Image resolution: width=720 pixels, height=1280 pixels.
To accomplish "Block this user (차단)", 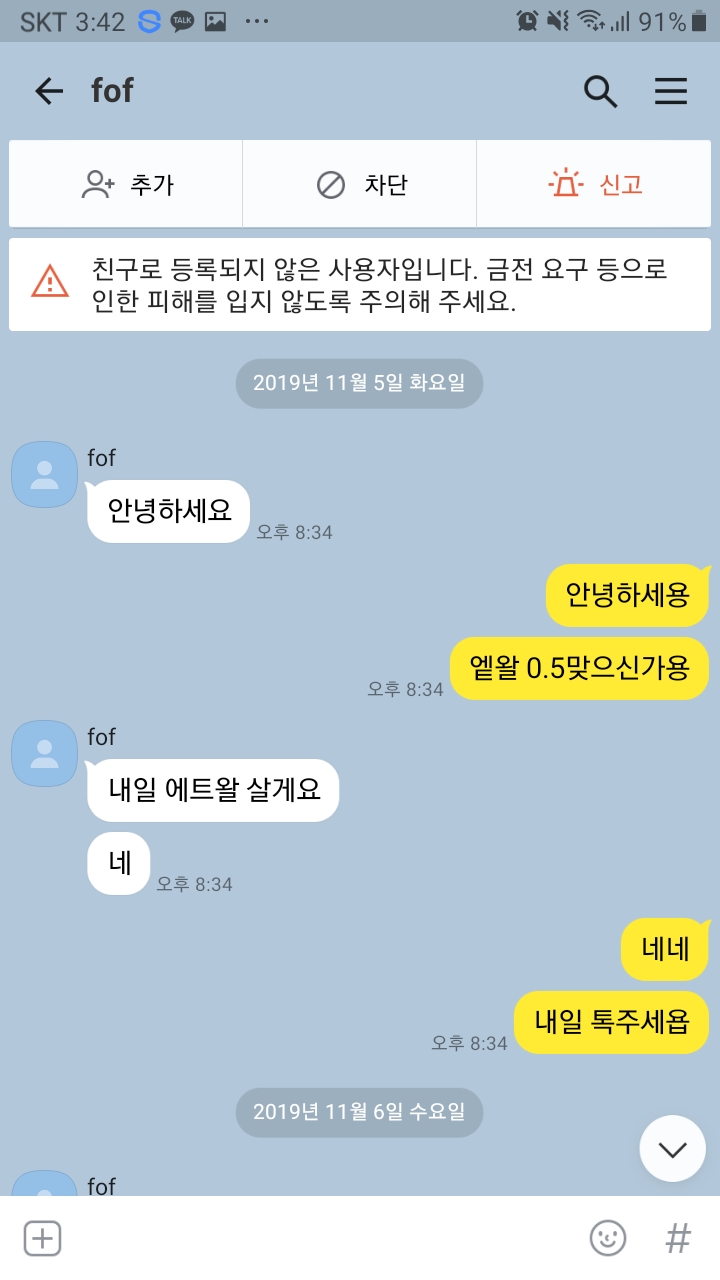I will pyautogui.click(x=360, y=185).
